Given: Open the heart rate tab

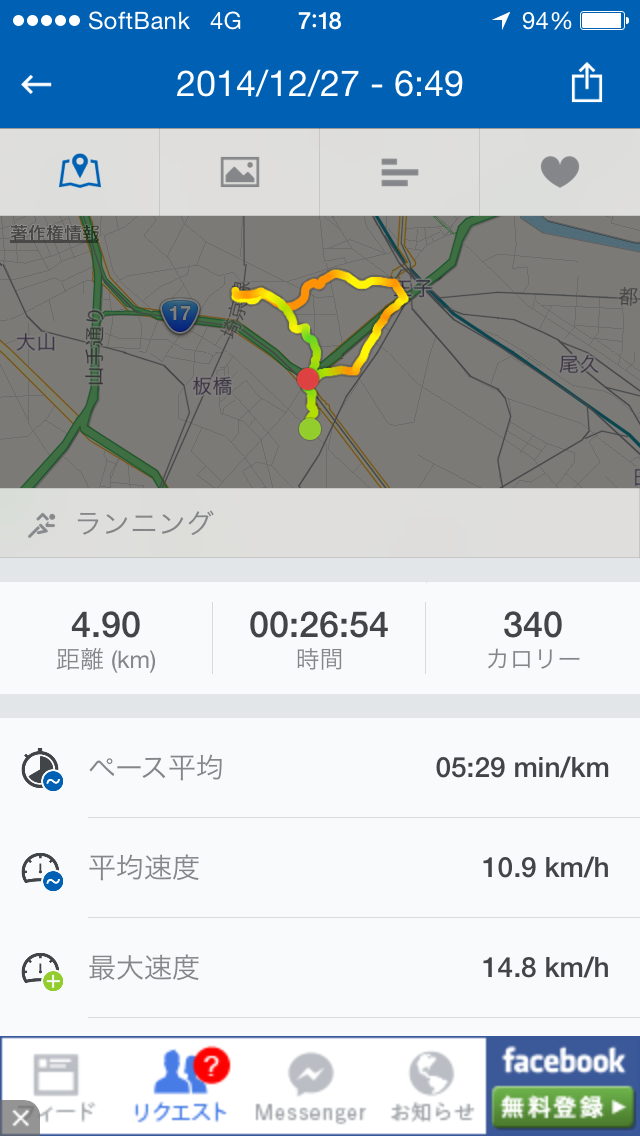Looking at the screenshot, I should tap(560, 172).
